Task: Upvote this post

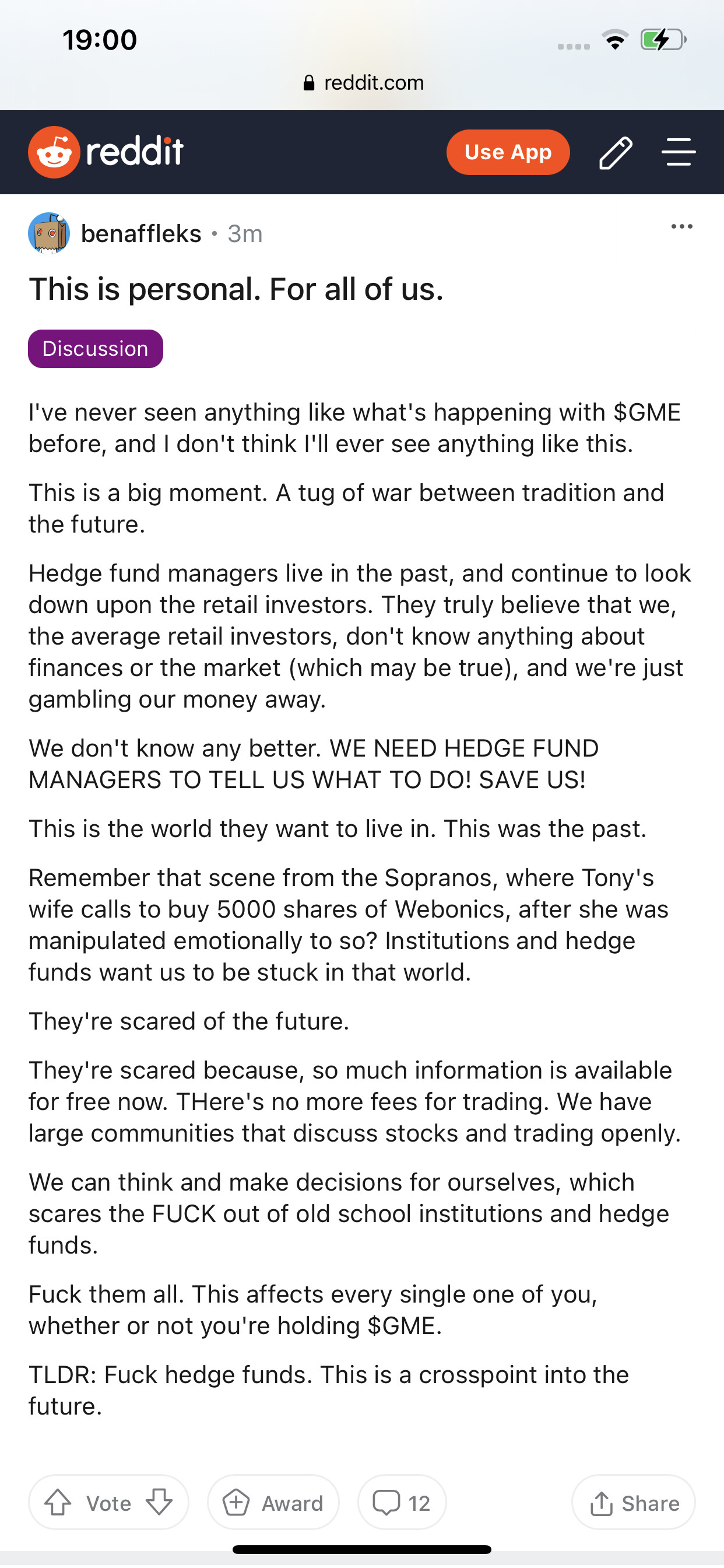Action: (x=58, y=1502)
